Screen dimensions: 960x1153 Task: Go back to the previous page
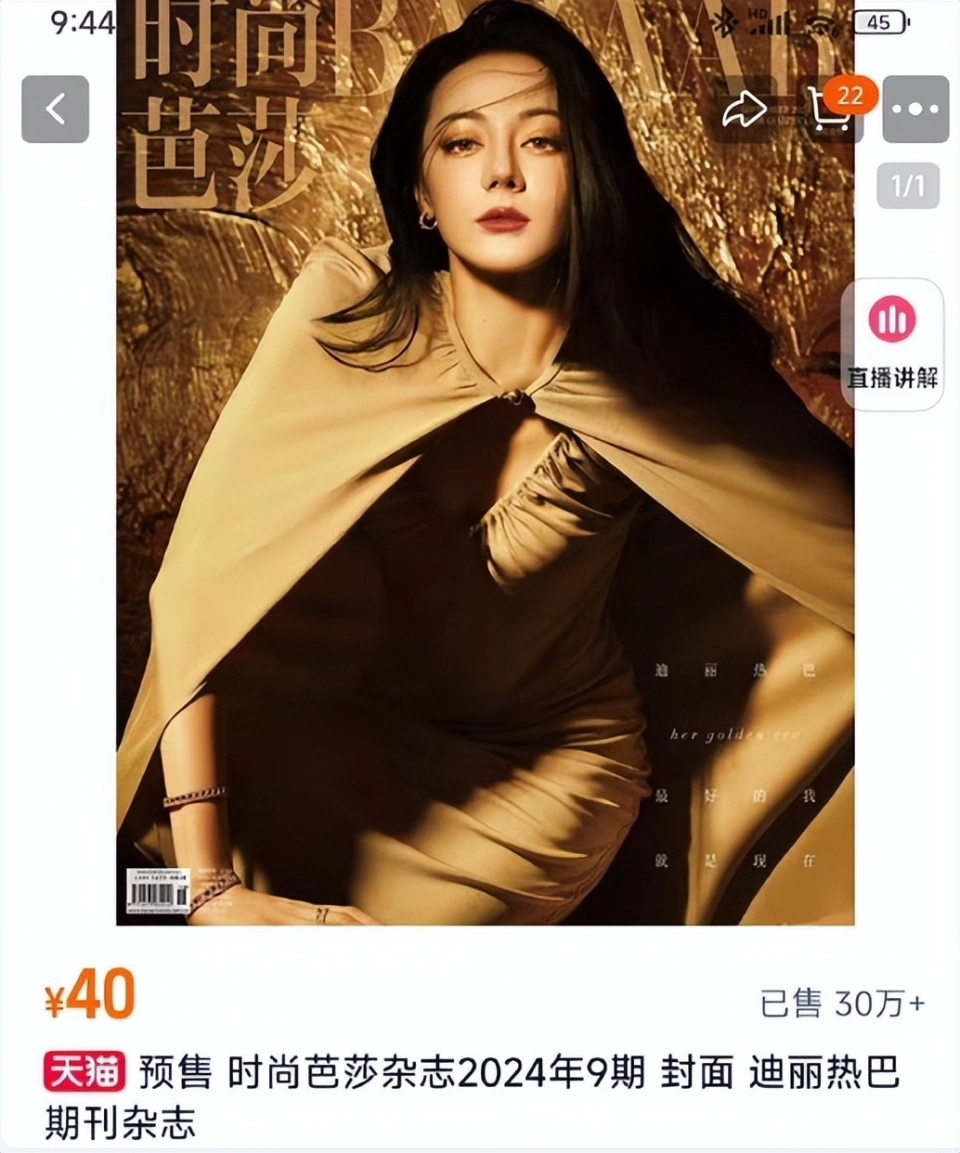click(x=55, y=109)
